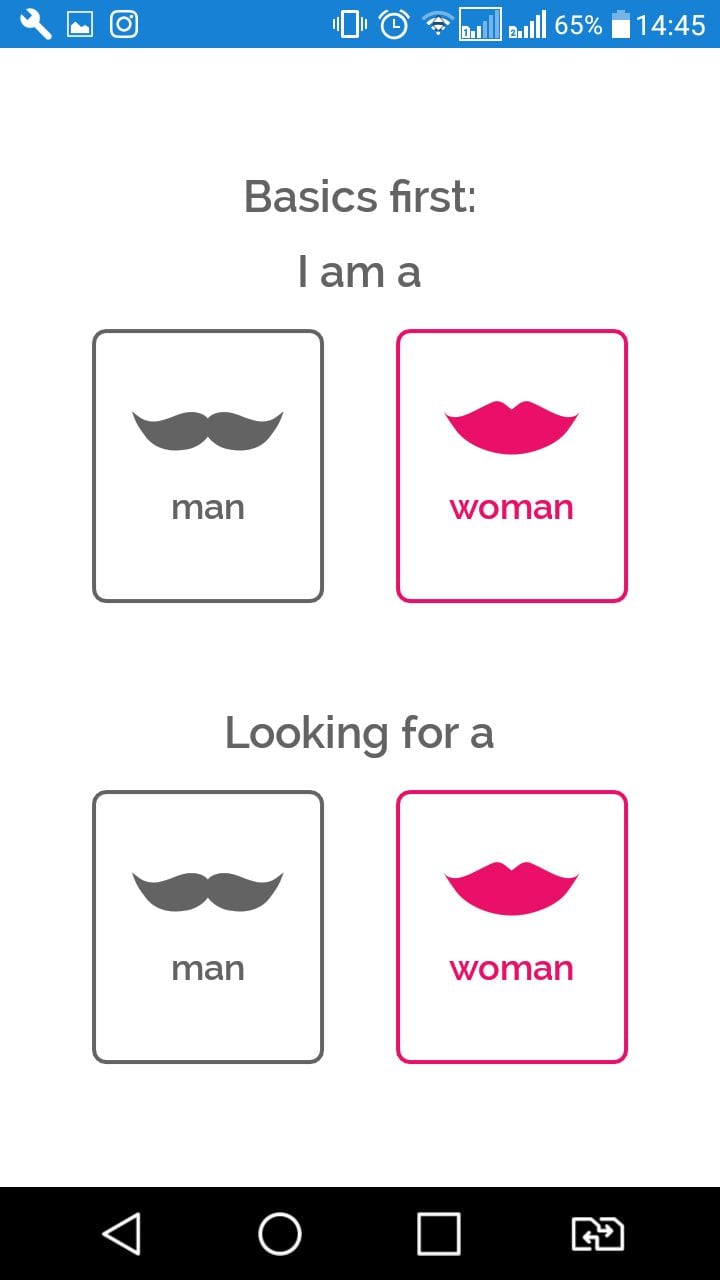Select woman under 'I am a'
Viewport: 720px width, 1280px height.
(512, 466)
